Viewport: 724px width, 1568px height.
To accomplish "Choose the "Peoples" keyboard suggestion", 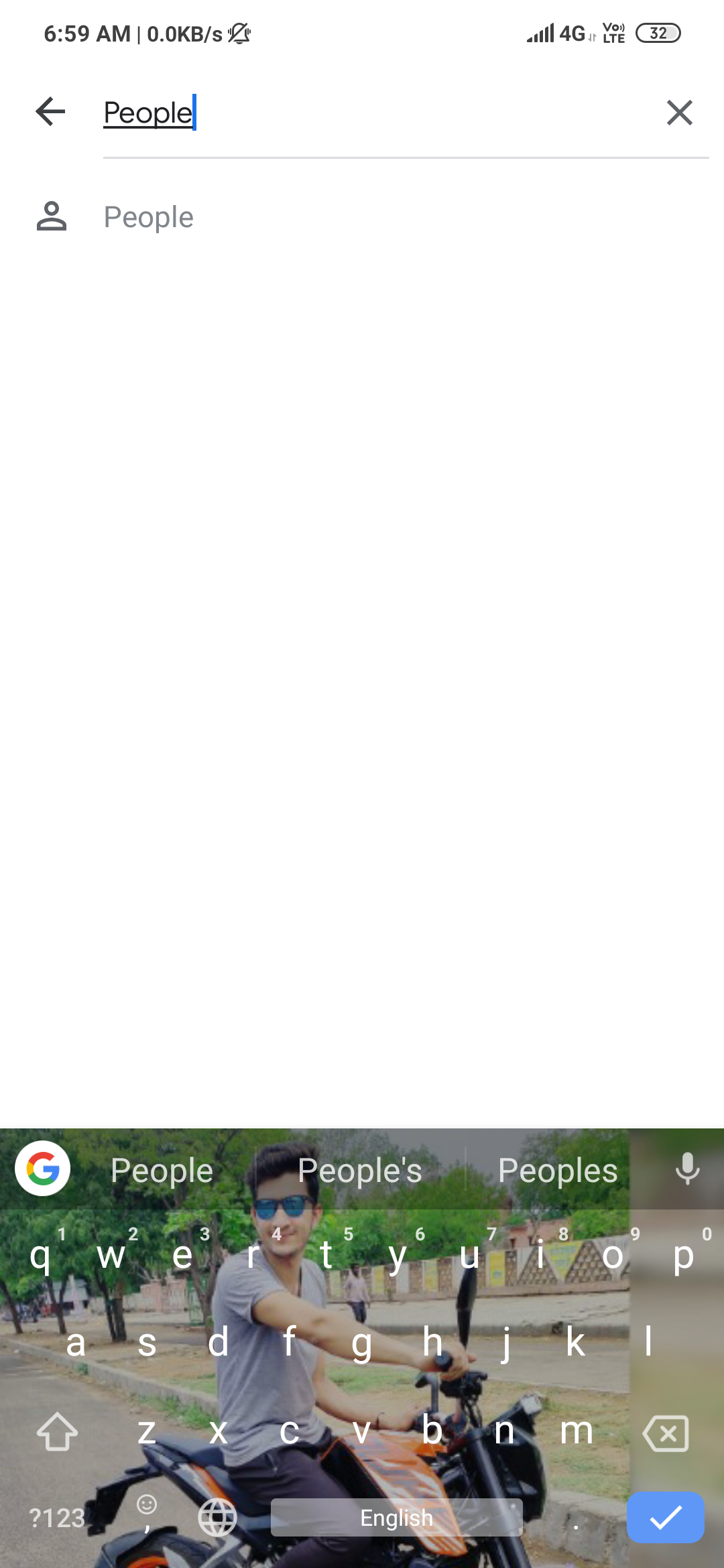I will (x=558, y=1171).
